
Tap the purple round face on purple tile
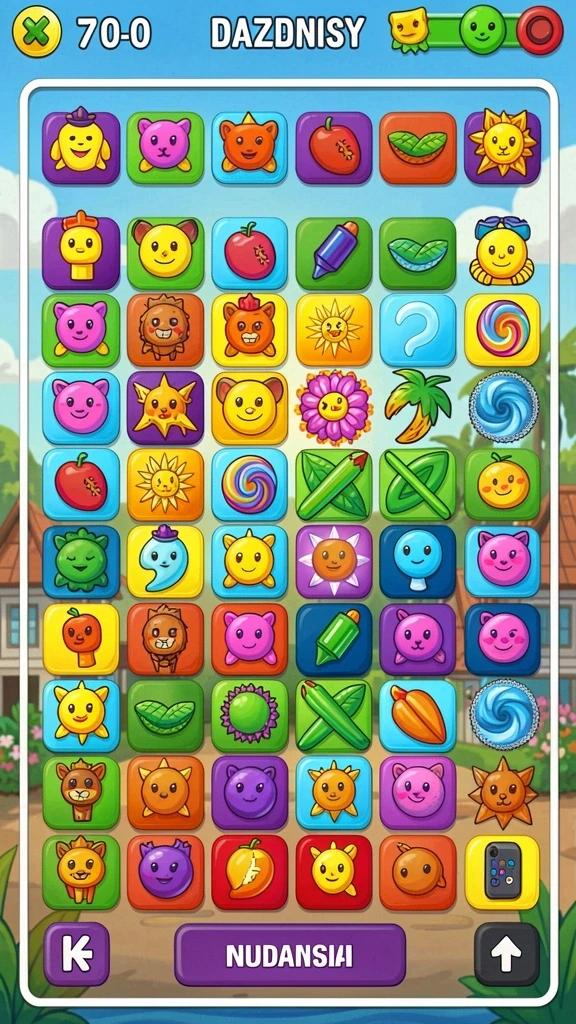[249, 792]
